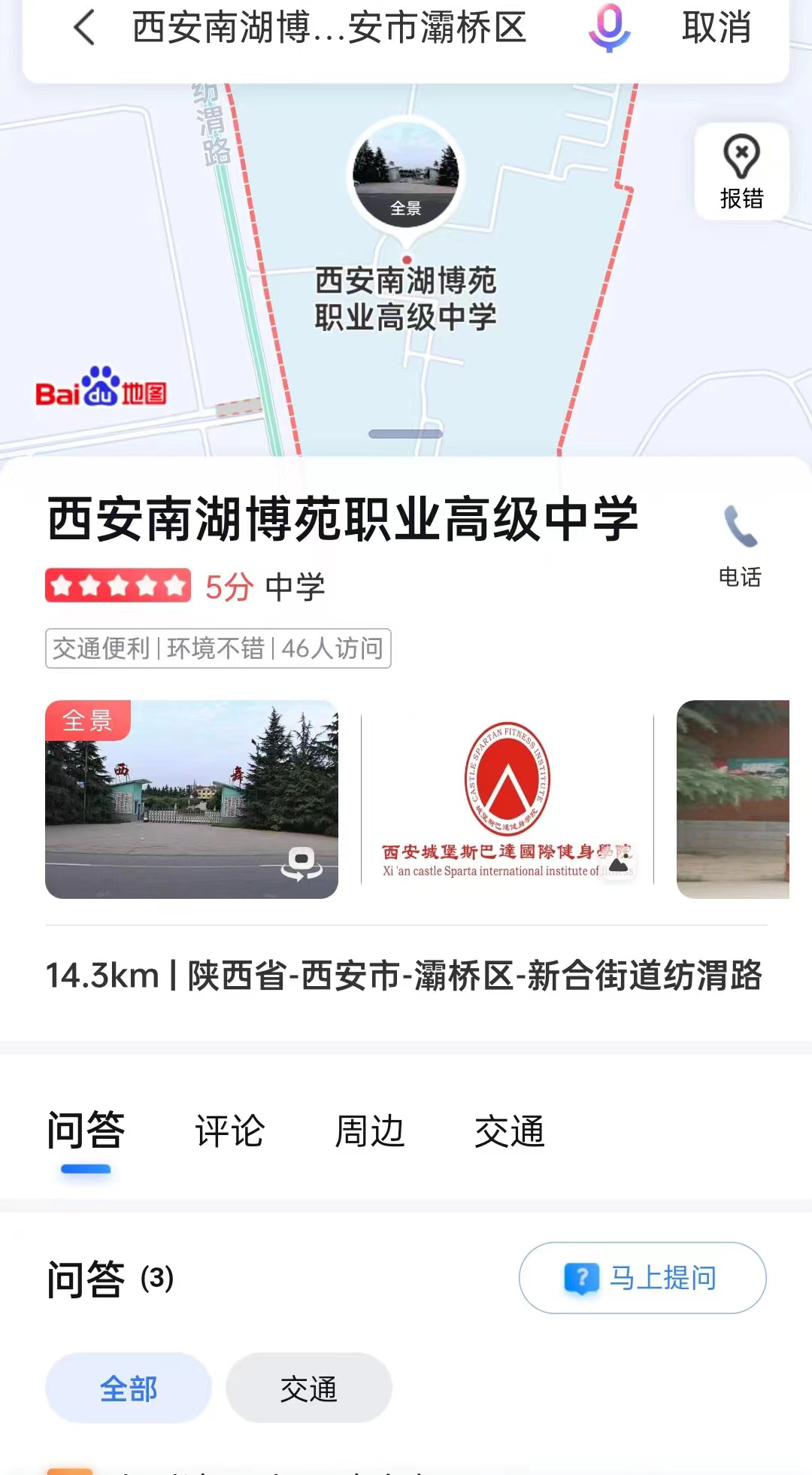Call the school via 电话 icon
This screenshot has height=1475, width=812.
click(x=740, y=545)
